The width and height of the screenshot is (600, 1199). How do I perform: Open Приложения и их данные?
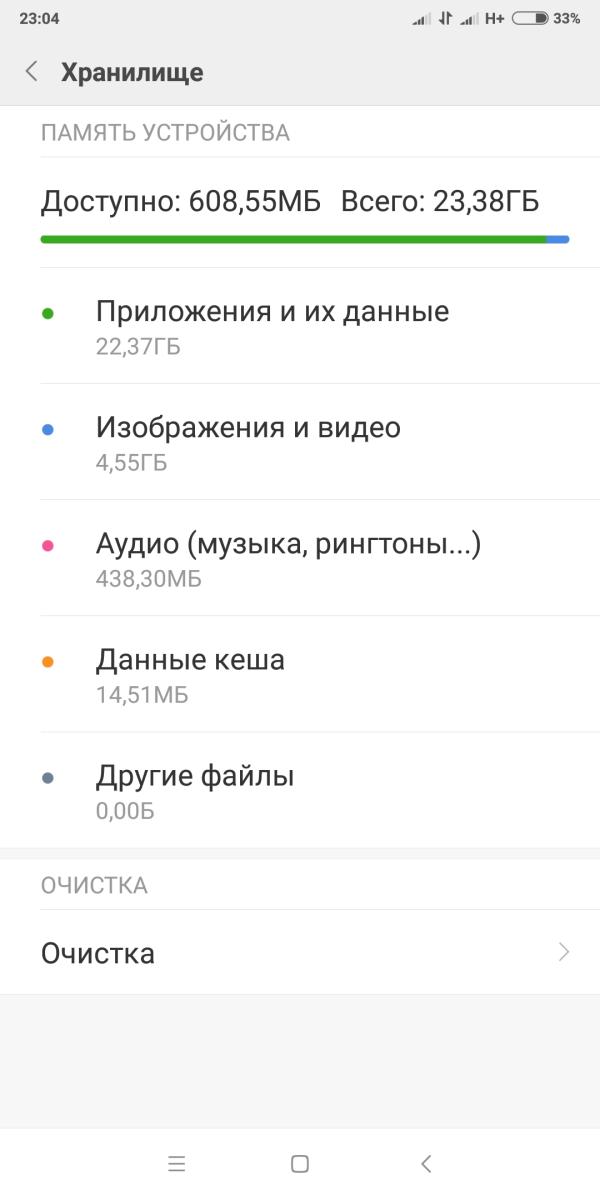tap(300, 326)
